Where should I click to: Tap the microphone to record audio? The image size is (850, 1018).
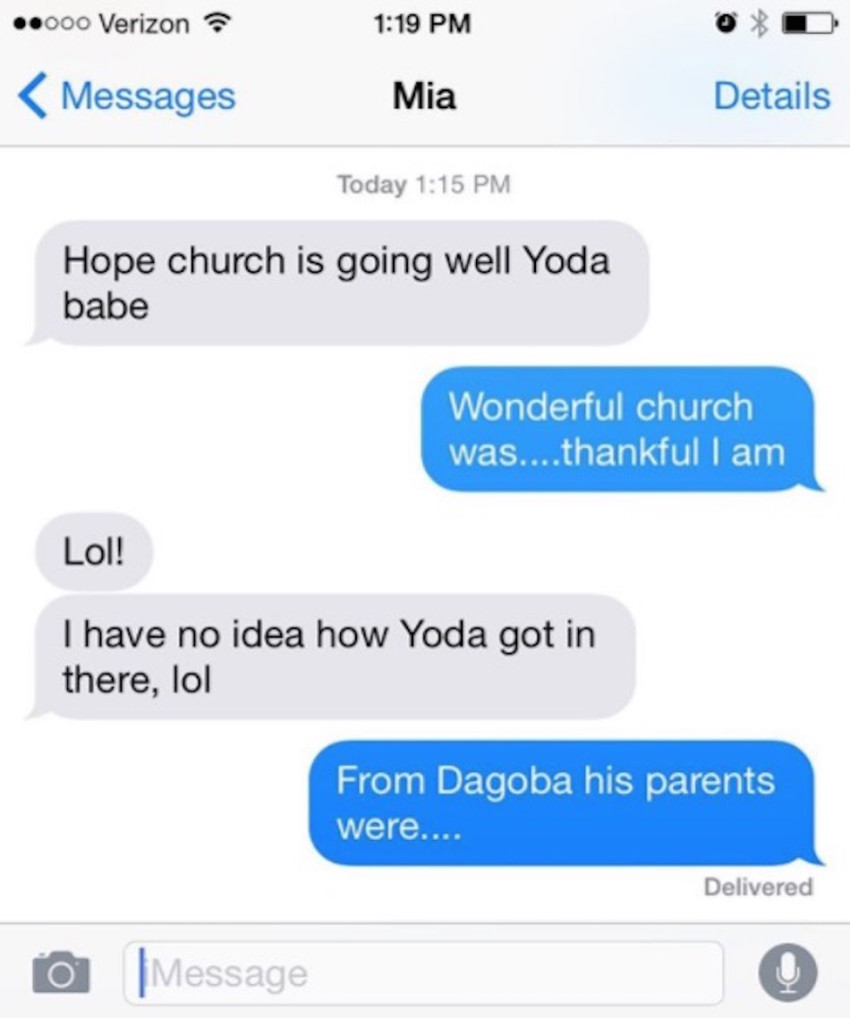(x=787, y=972)
